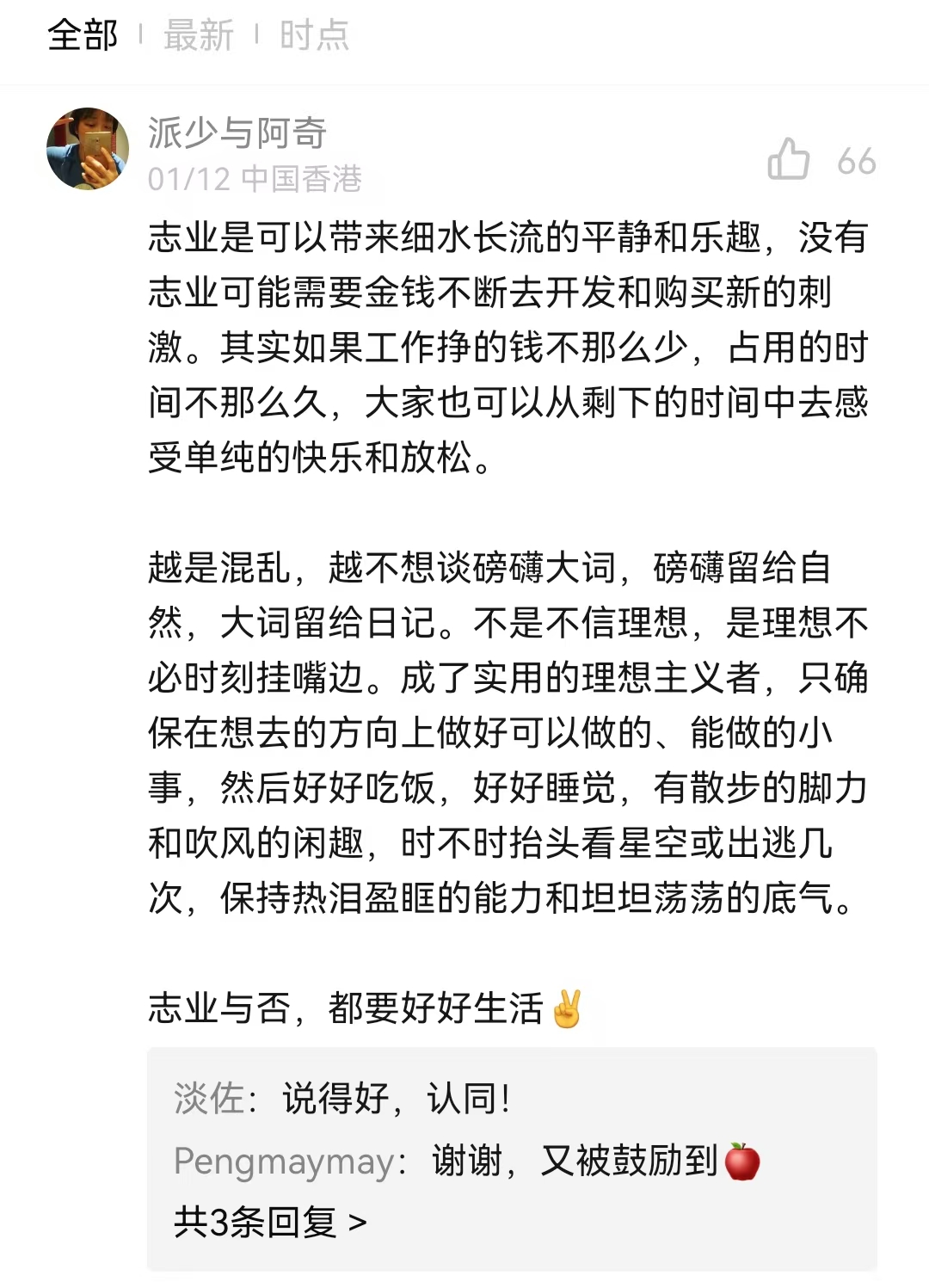Switch to the 全部 tab

(x=83, y=35)
